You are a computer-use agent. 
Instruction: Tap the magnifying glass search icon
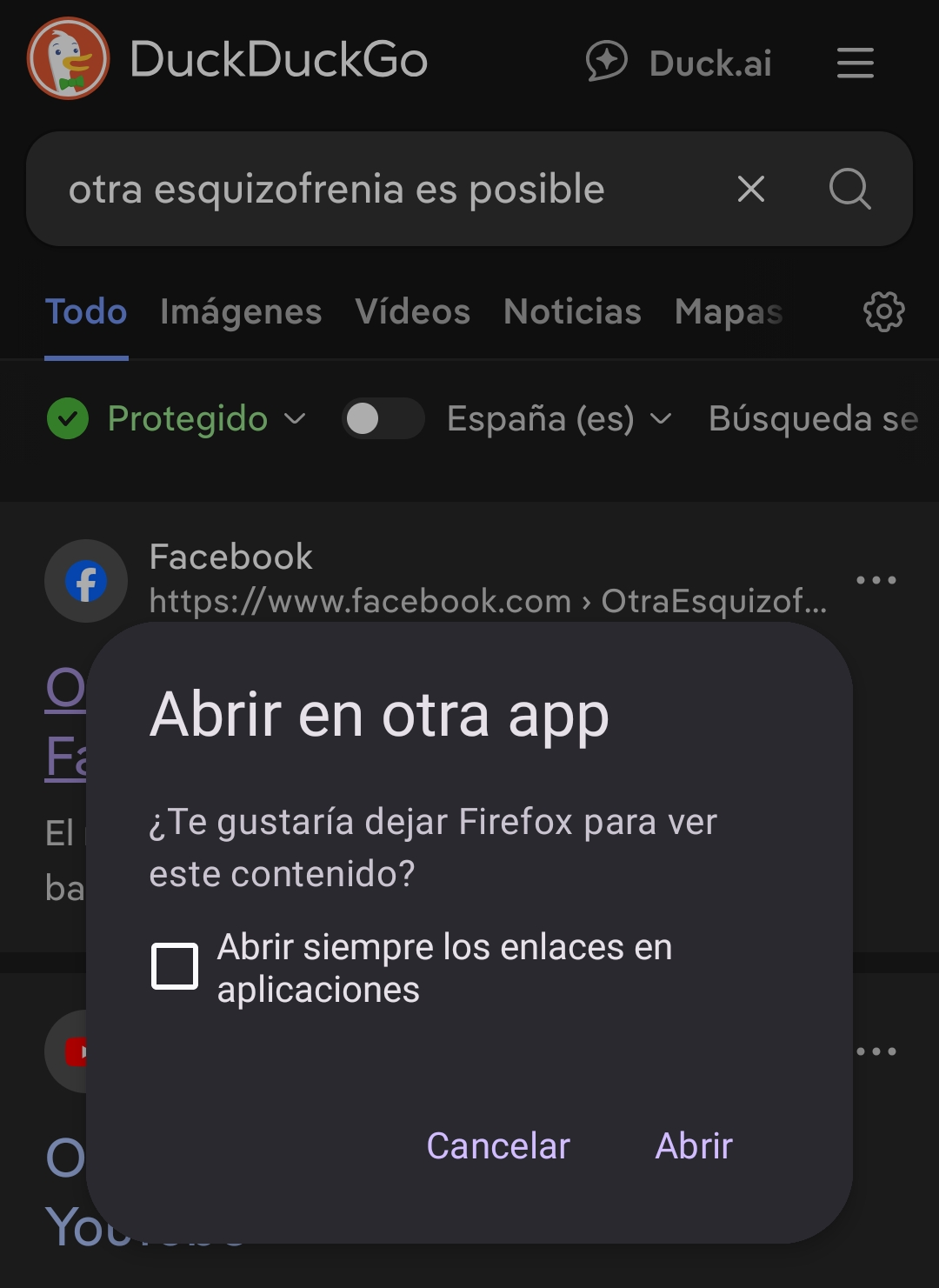(849, 189)
